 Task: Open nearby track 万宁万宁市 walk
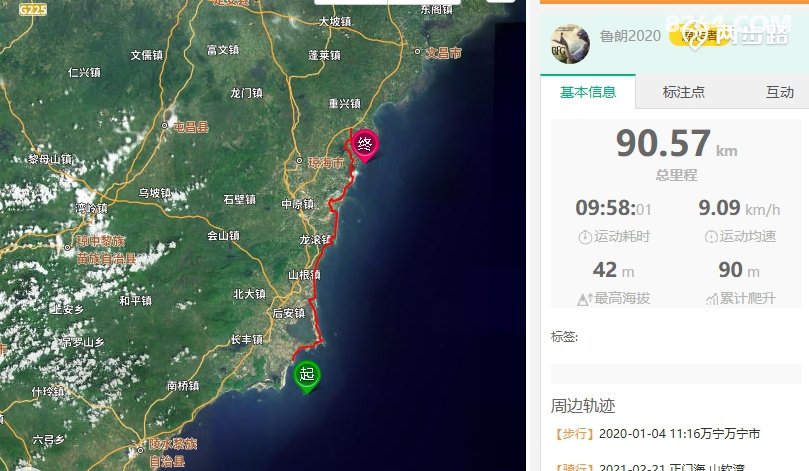679,434
